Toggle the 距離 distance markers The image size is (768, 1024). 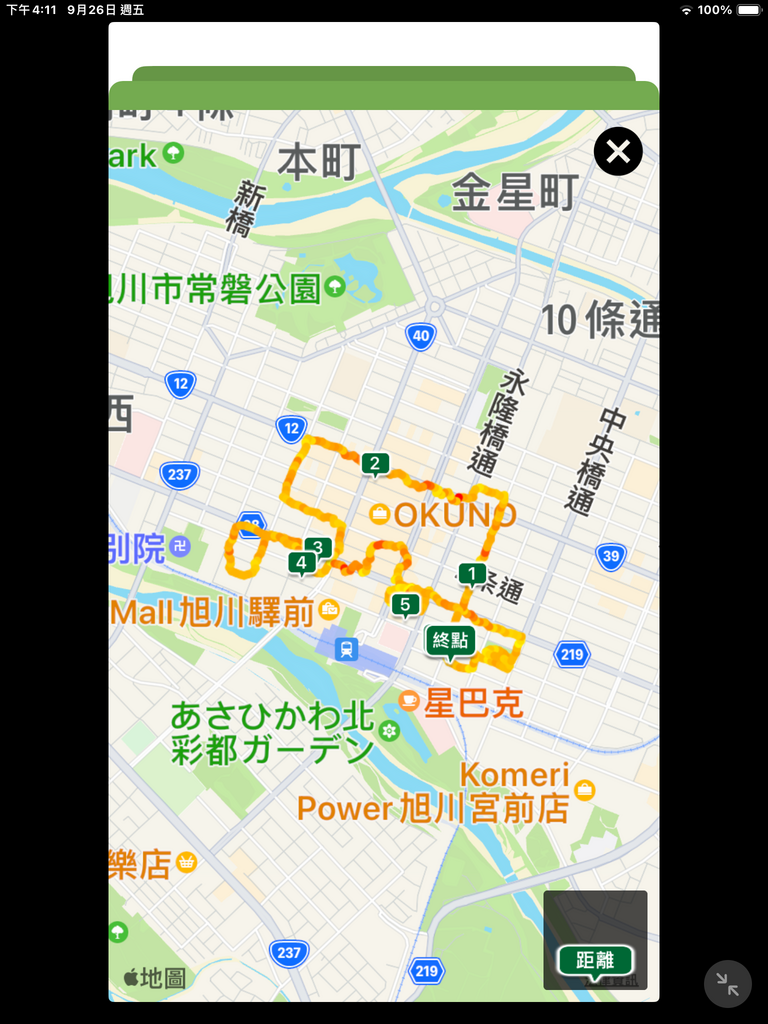click(x=595, y=960)
